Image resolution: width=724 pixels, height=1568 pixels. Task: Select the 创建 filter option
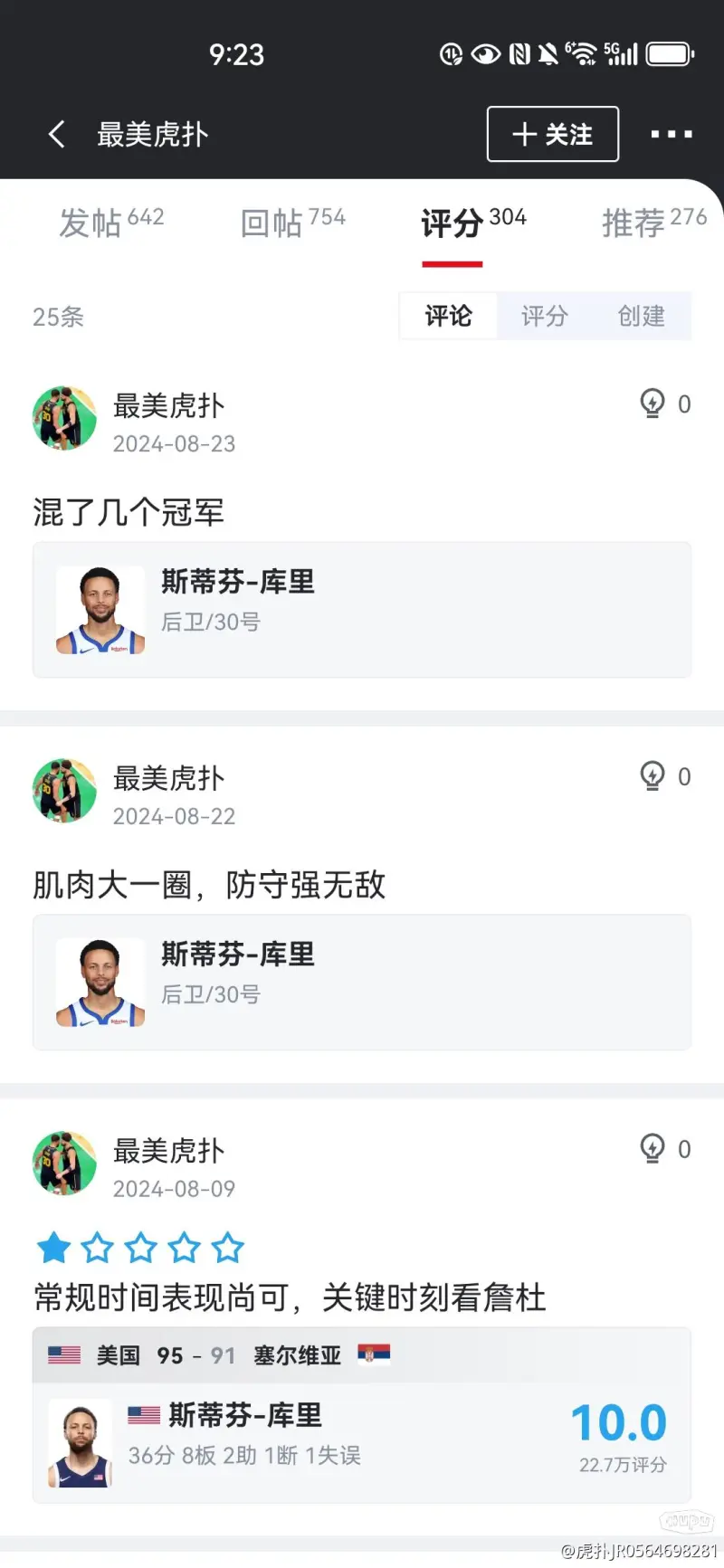[x=641, y=316]
